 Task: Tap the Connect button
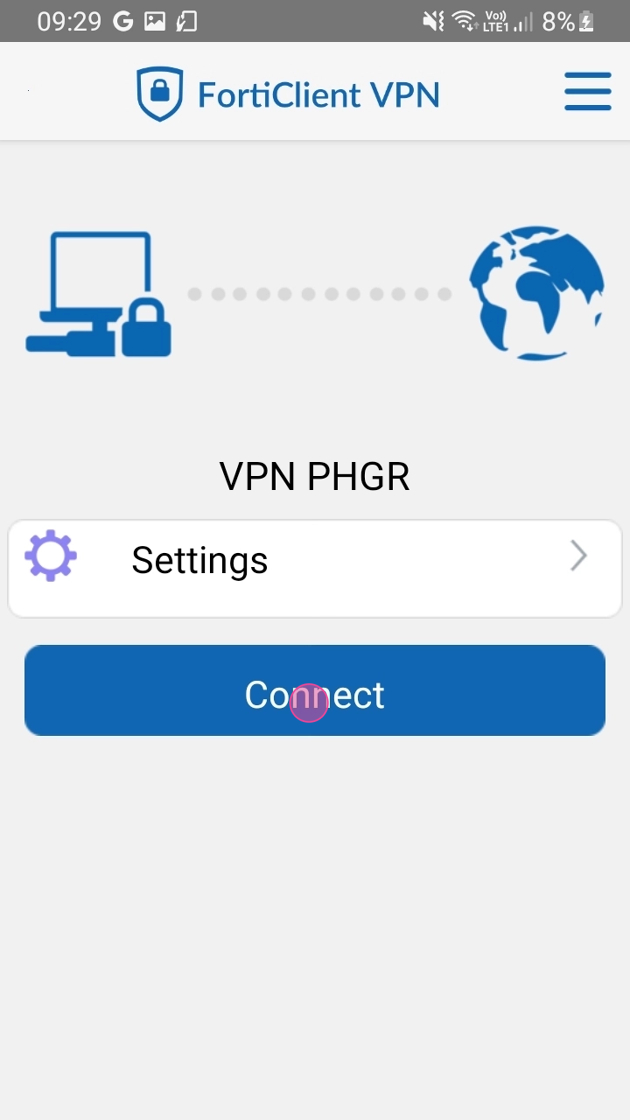tap(314, 691)
